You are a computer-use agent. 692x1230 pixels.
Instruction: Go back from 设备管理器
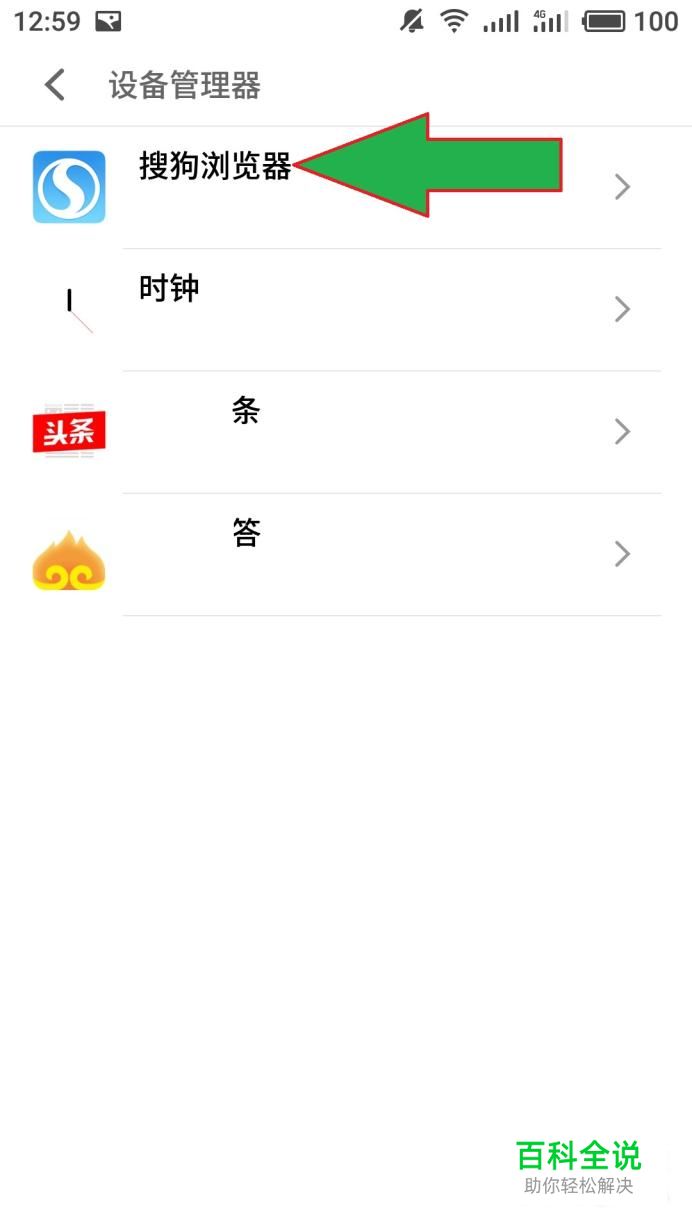point(55,85)
